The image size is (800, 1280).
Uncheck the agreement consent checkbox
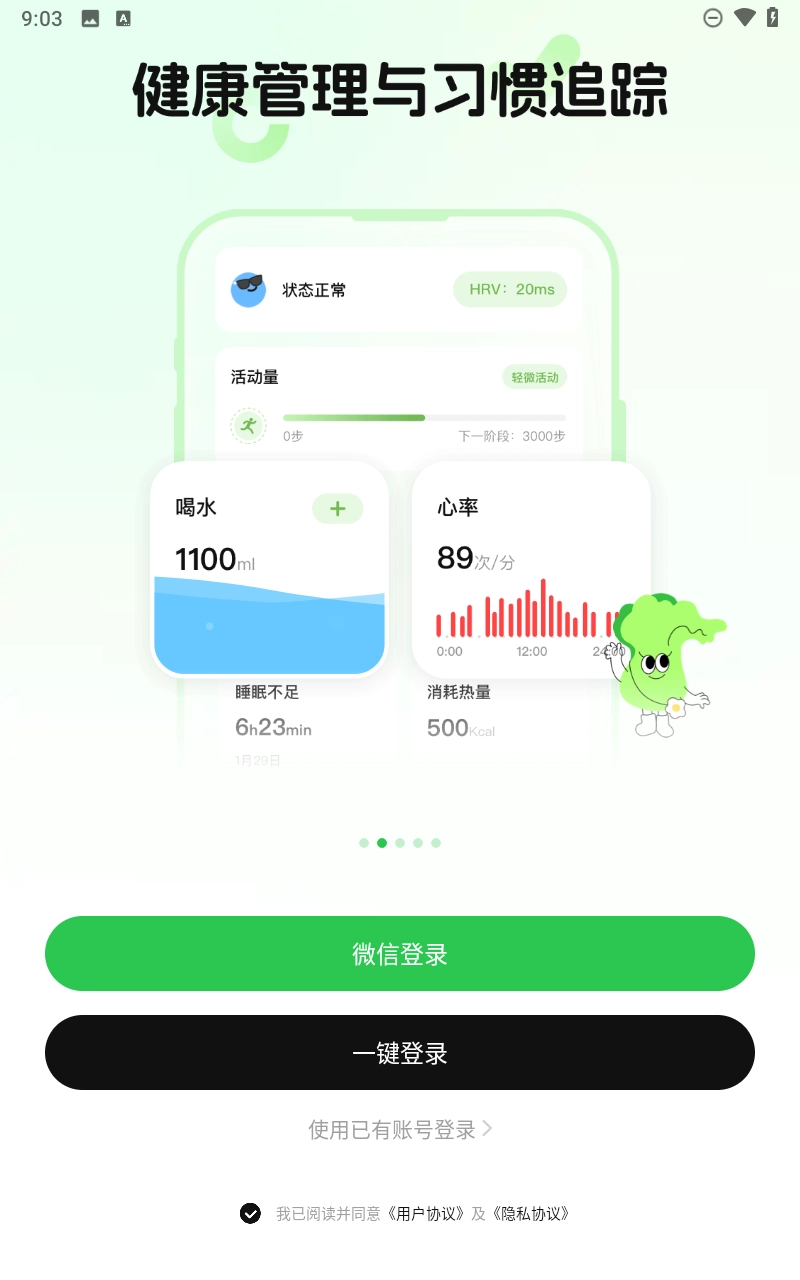(x=250, y=1213)
